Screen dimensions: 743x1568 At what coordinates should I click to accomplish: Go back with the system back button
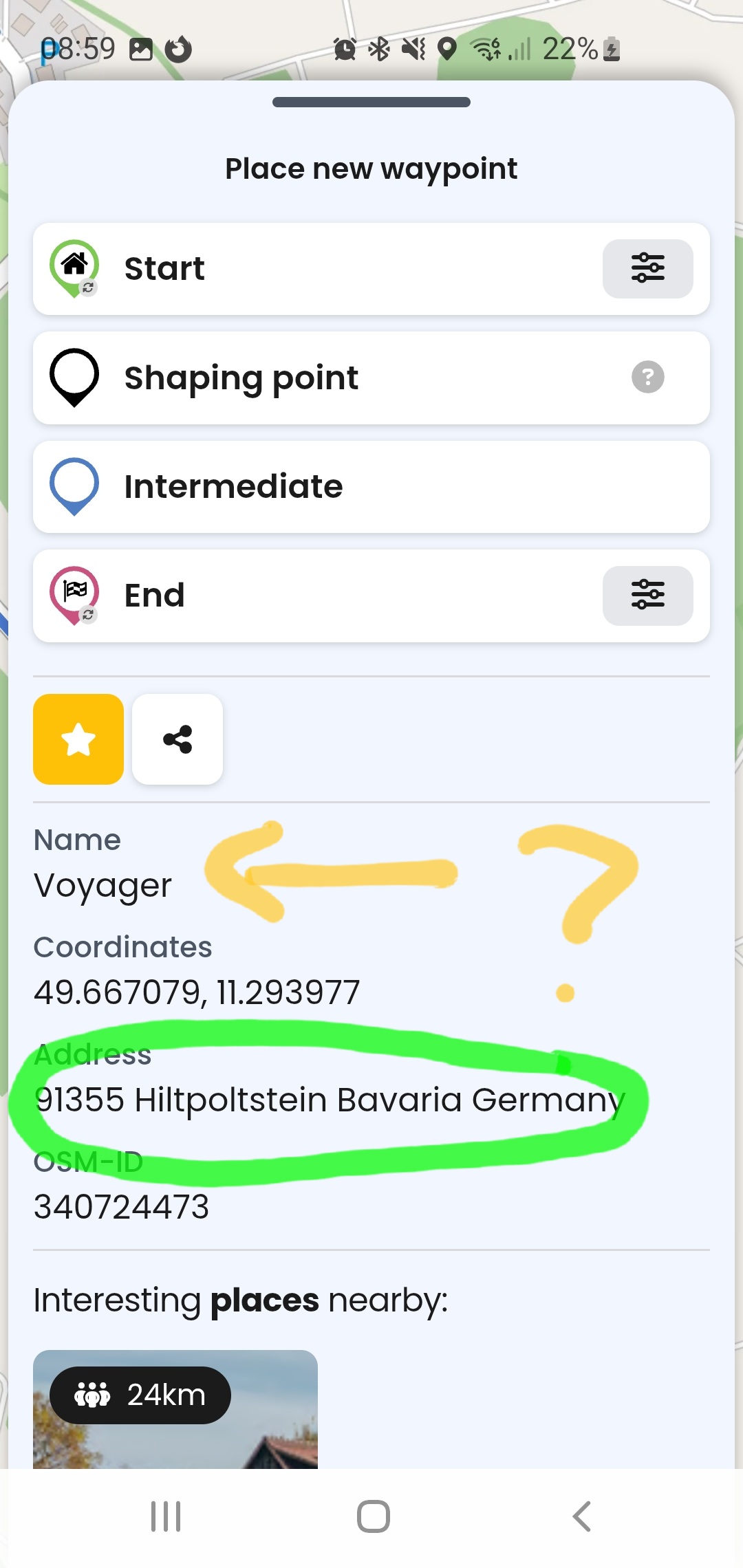(582, 1516)
